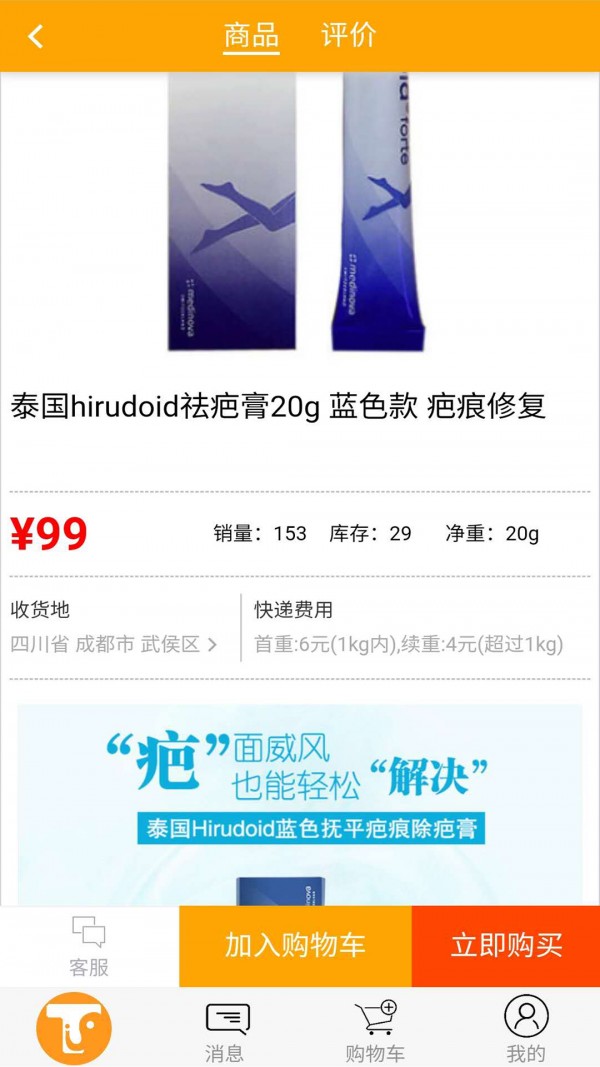Open the 我的 profile tab
This screenshot has width=600, height=1067.
[526, 1030]
